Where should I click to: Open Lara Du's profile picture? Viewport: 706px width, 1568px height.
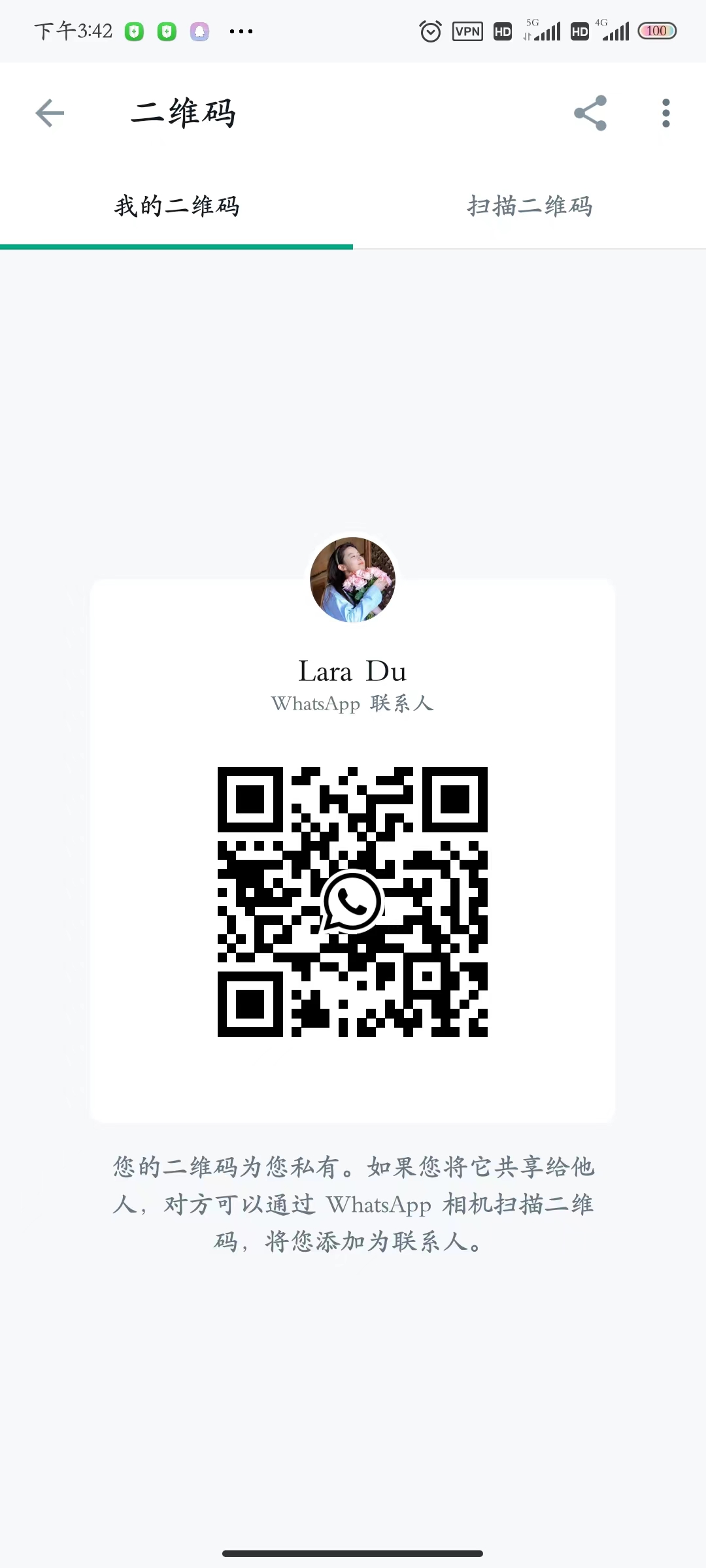pyautogui.click(x=352, y=580)
